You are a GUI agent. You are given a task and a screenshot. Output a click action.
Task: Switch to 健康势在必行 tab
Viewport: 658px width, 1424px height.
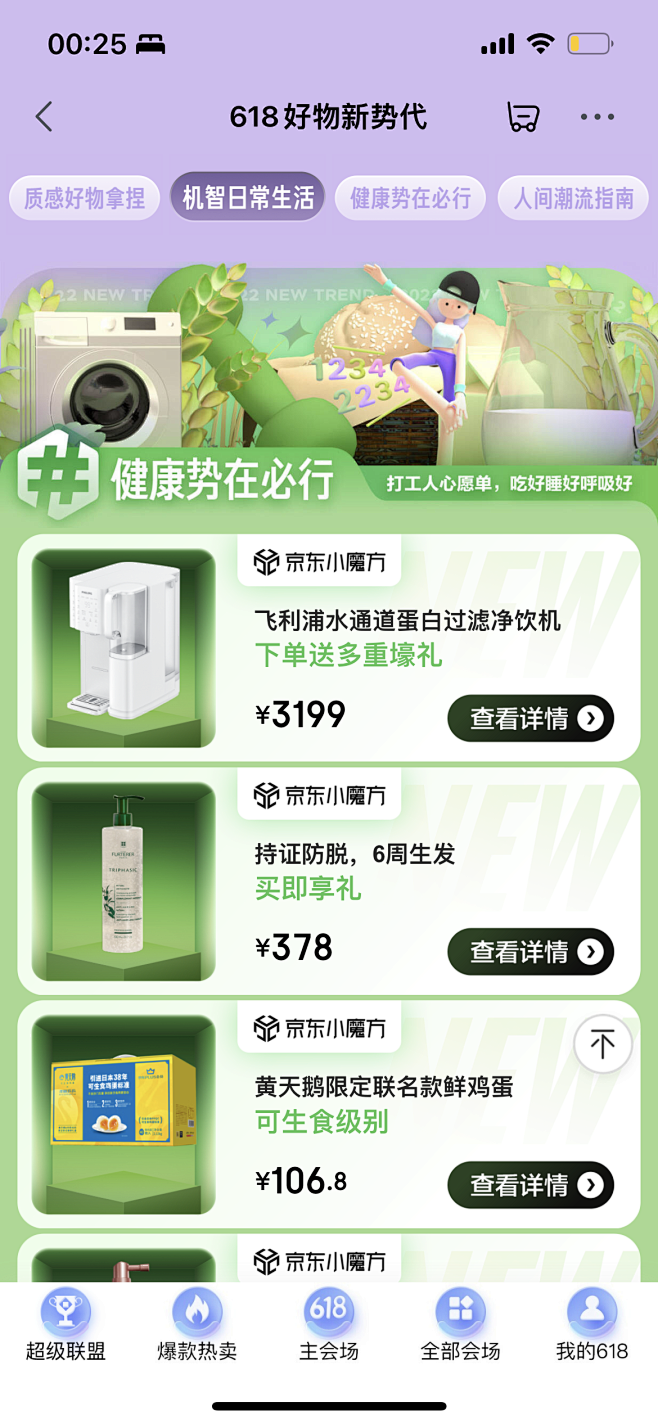click(410, 198)
